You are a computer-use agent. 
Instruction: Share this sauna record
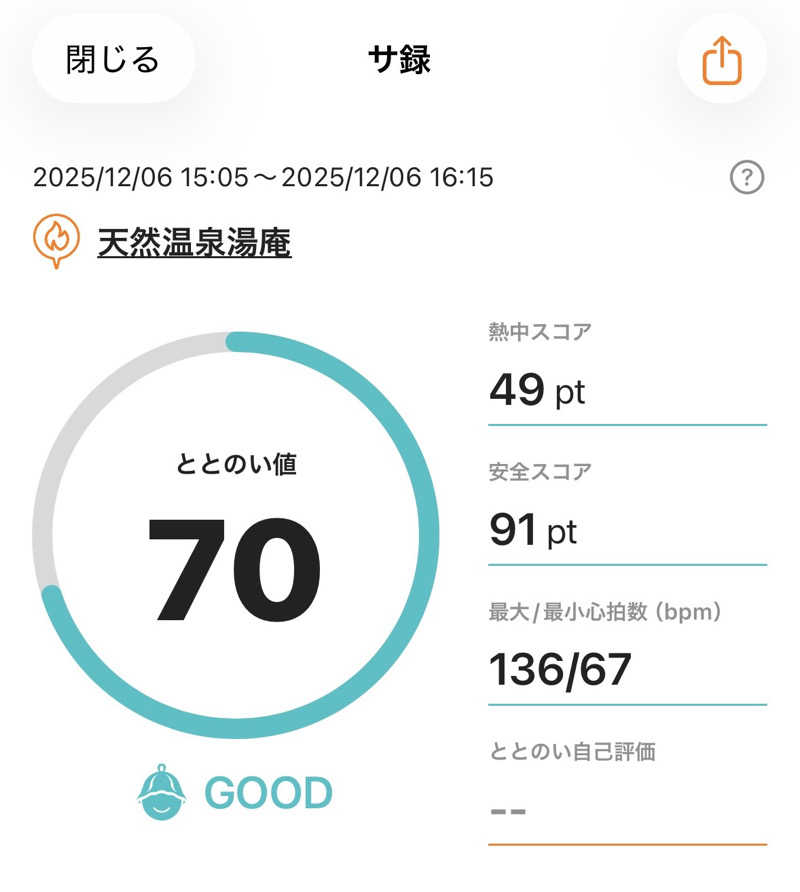(722, 62)
